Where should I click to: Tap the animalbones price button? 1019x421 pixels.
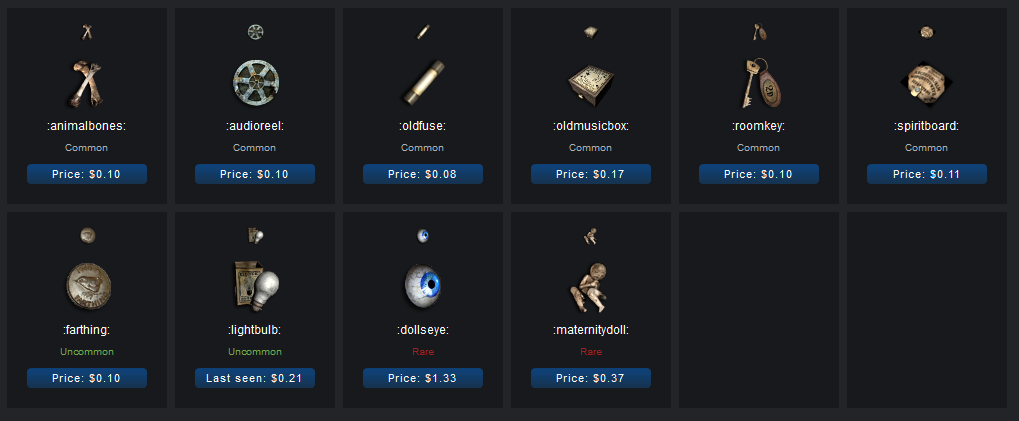pos(87,174)
